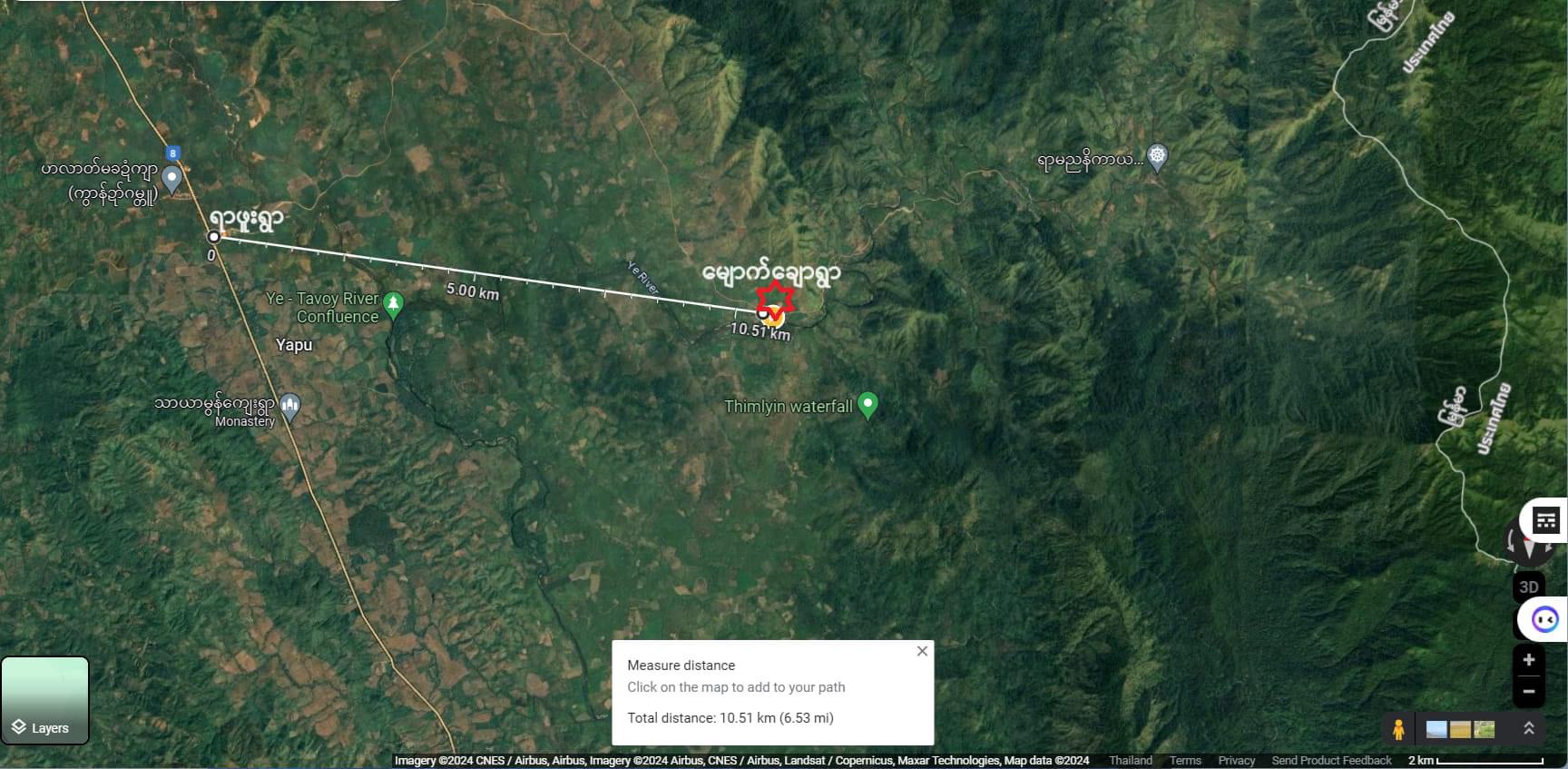Open Ye - Tavoy River Confluence marker
1568x769 pixels.
pyautogui.click(x=393, y=303)
